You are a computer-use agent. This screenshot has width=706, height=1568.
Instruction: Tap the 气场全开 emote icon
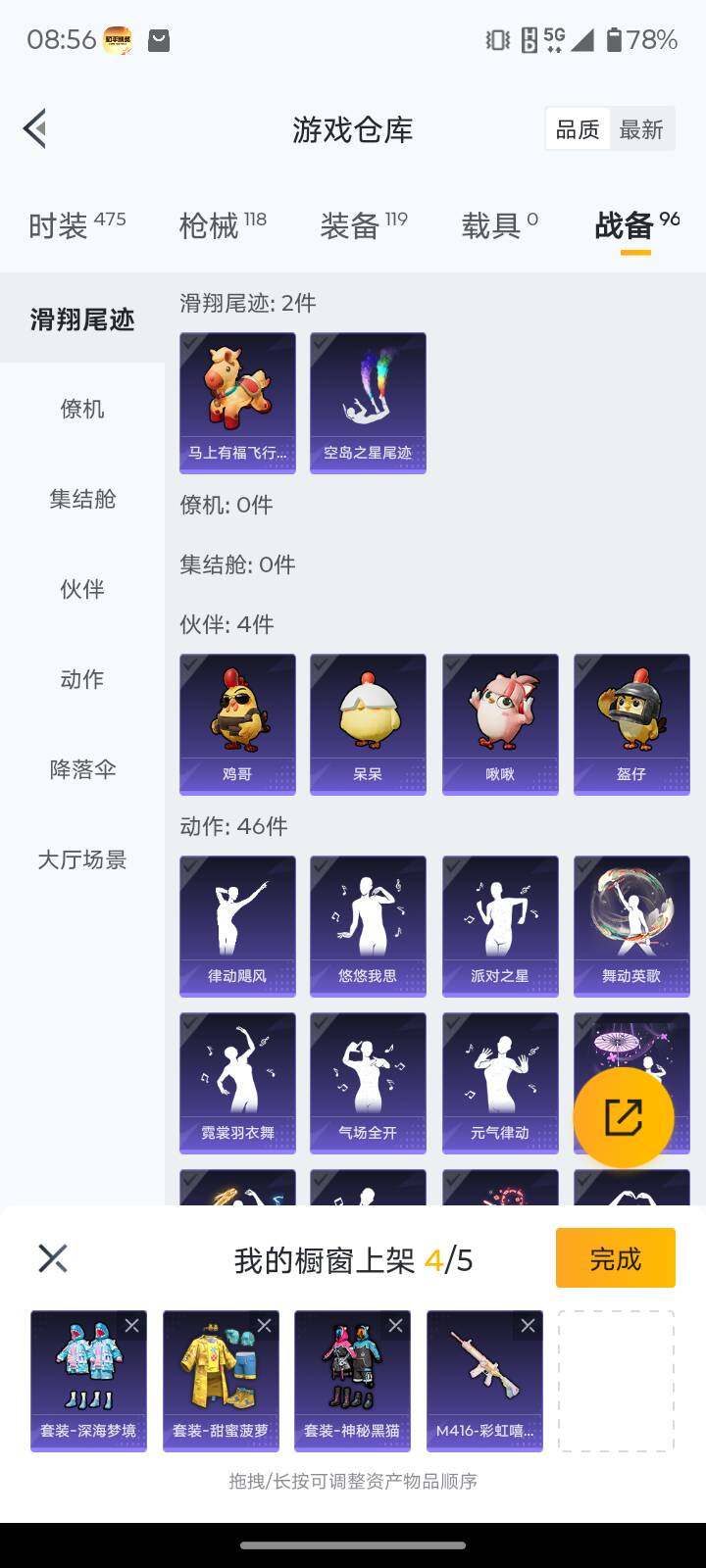368,1082
